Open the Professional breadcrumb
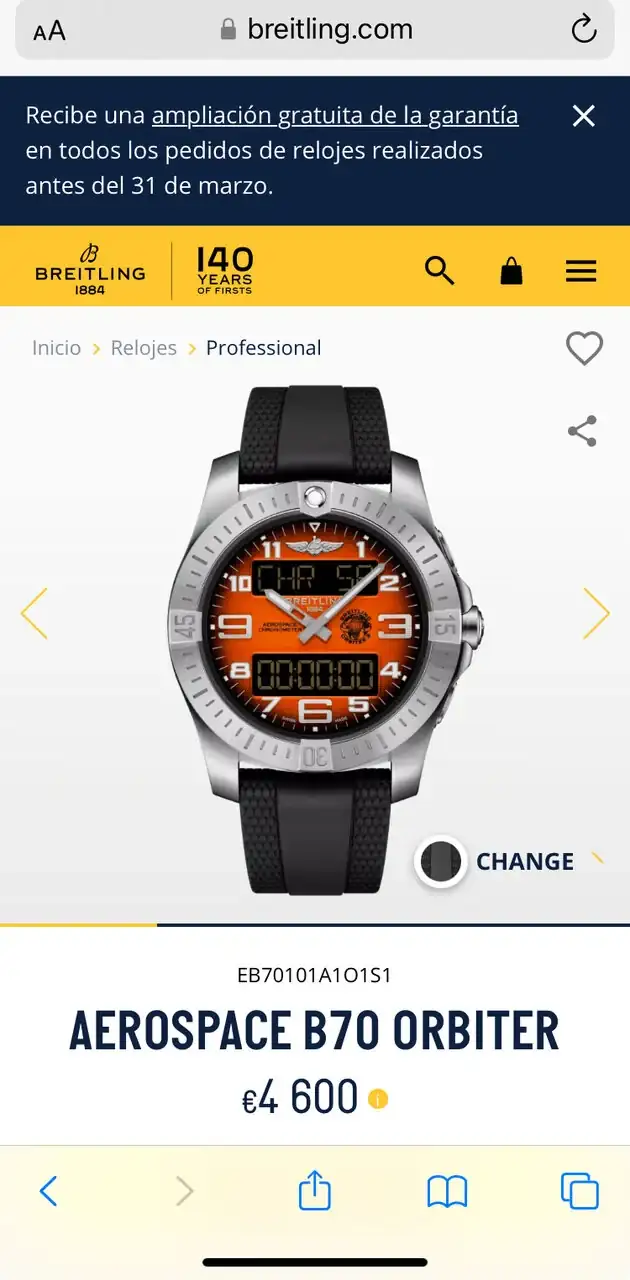This screenshot has width=630, height=1280. [x=263, y=348]
